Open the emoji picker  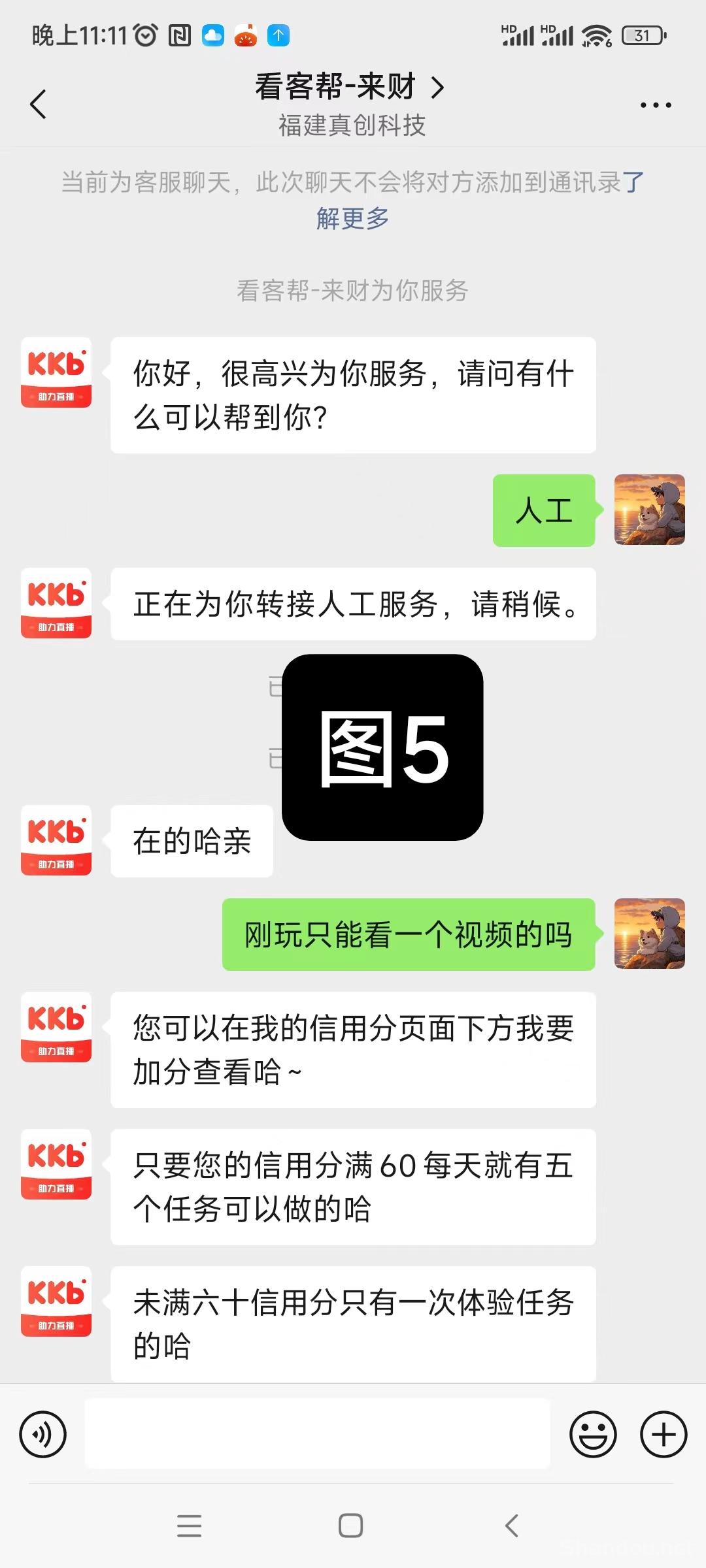593,1435
